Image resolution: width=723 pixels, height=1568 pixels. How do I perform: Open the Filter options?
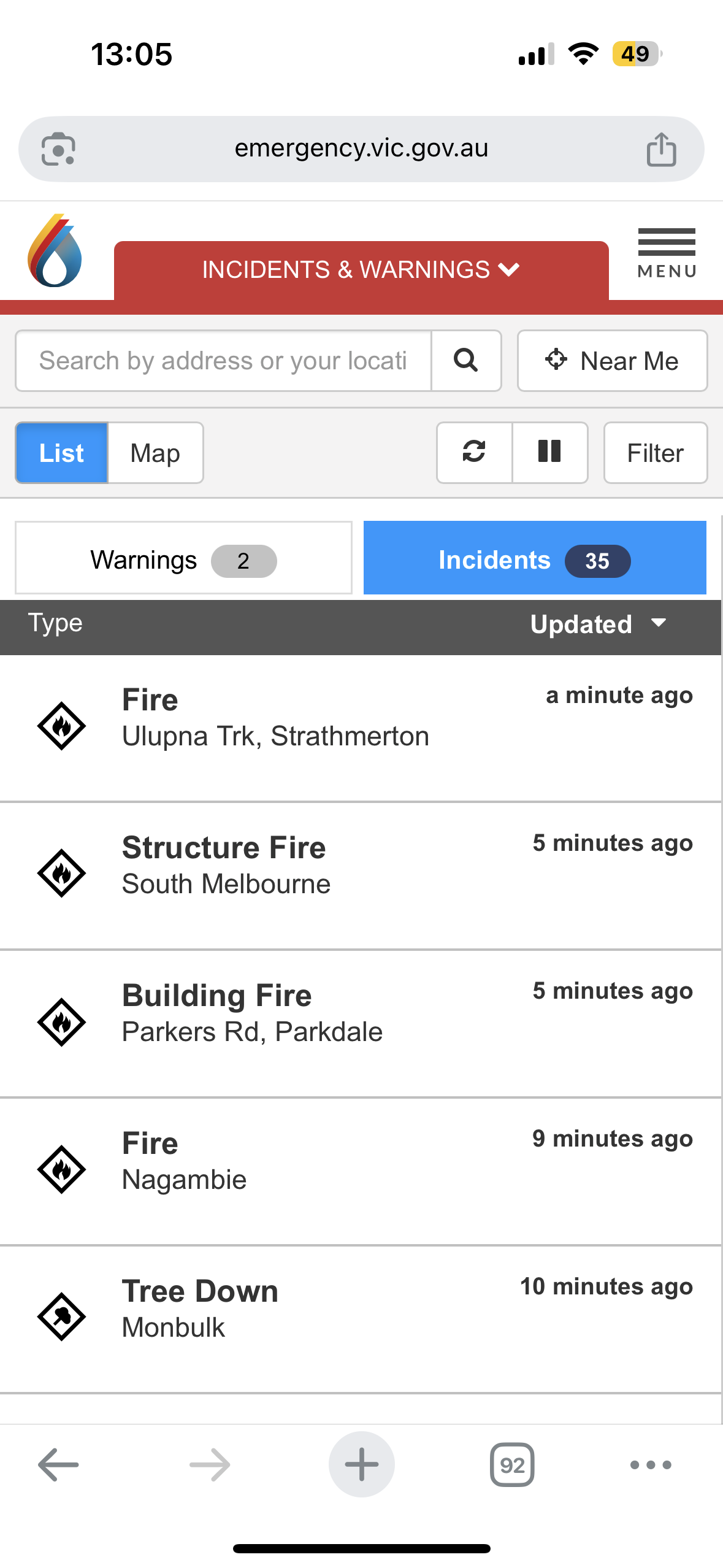pos(655,453)
